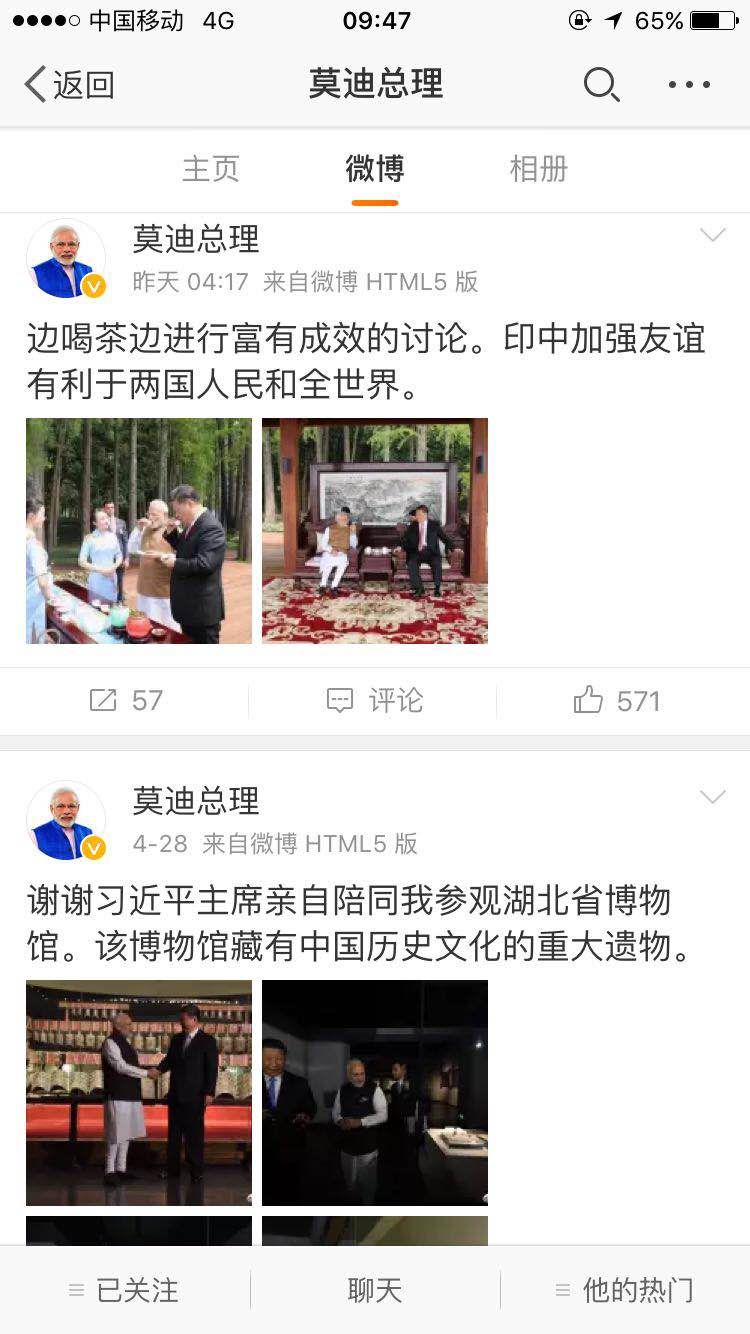This screenshot has width=750, height=1334.
Task: Select the 微博 tab
Action: 375,169
